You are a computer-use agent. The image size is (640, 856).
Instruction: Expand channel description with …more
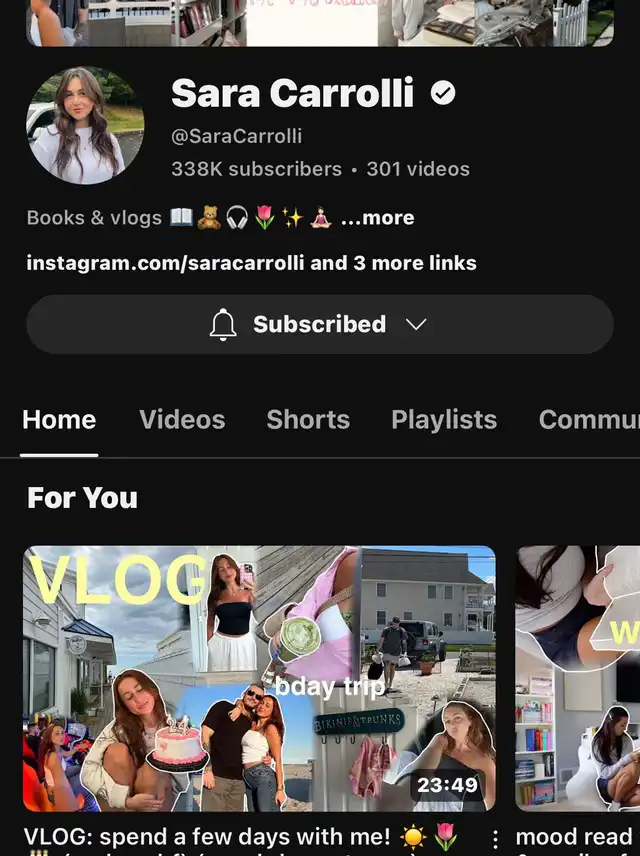click(377, 218)
